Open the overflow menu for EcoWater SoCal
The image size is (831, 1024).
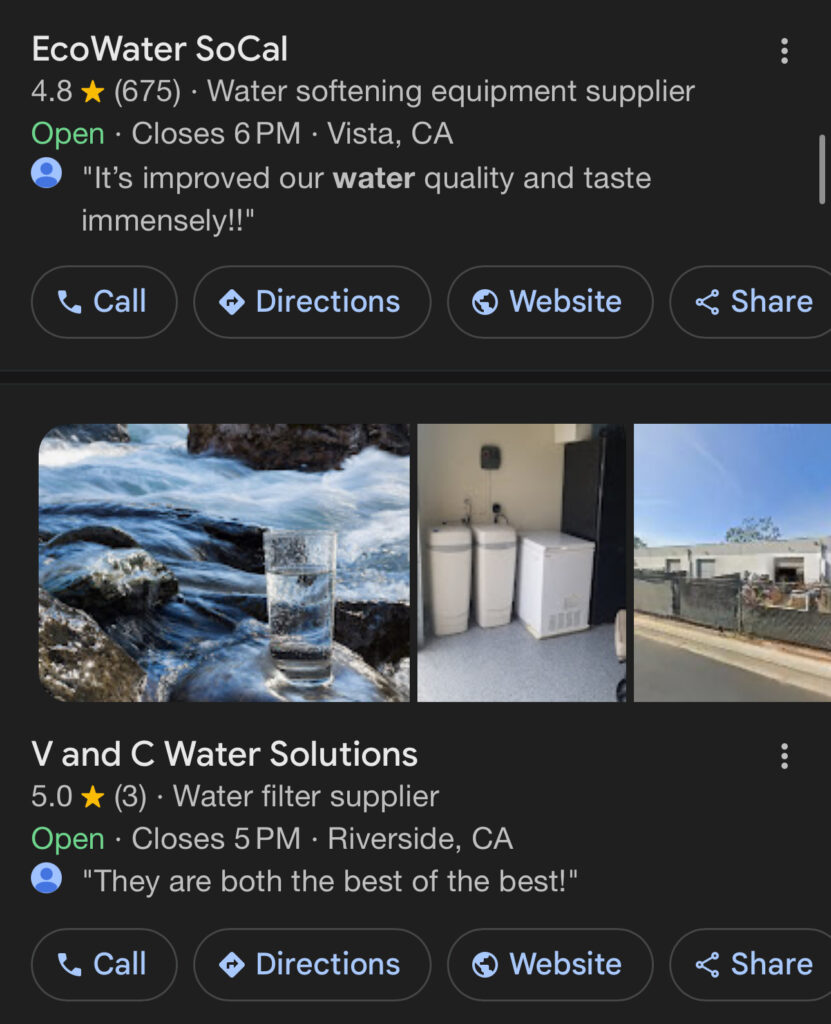(x=784, y=51)
